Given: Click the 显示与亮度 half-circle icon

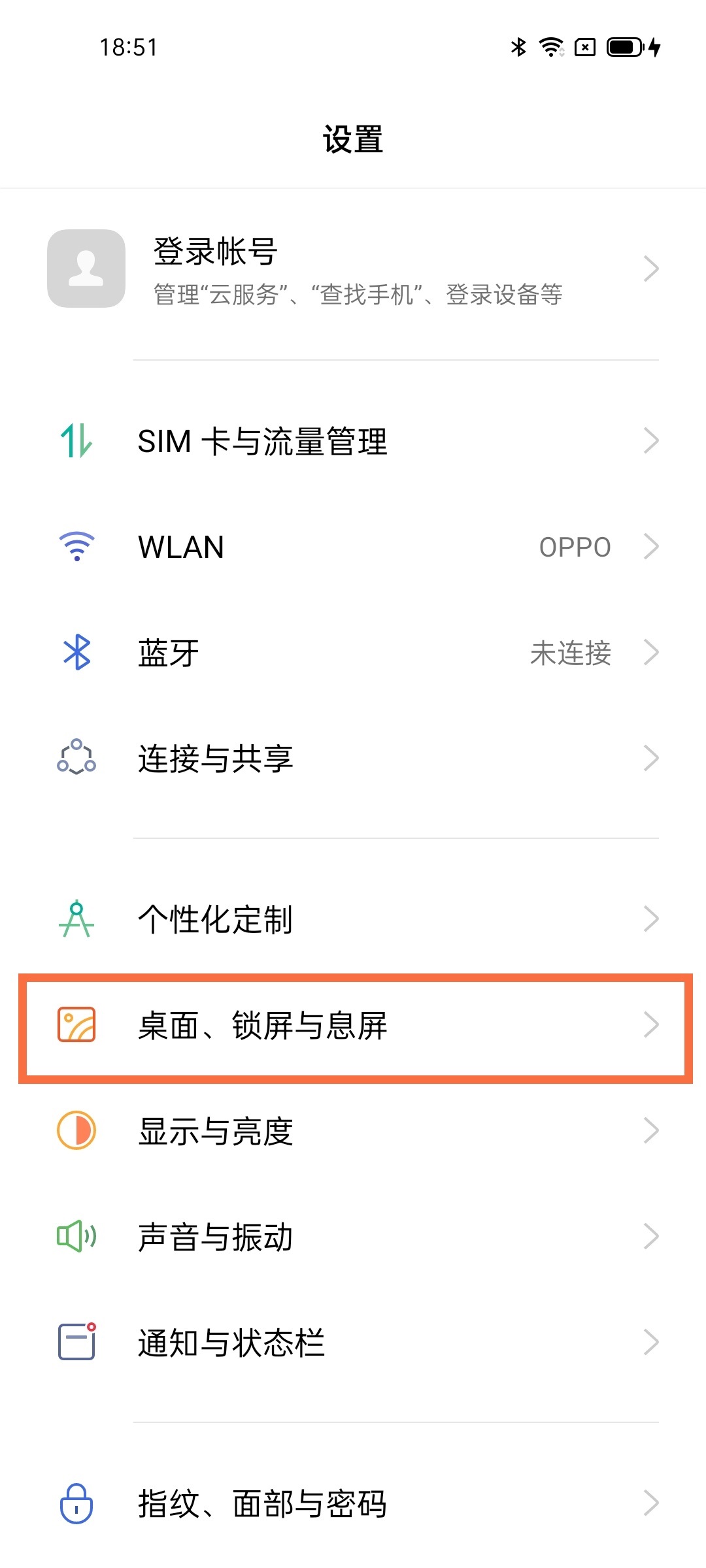Looking at the screenshot, I should [77, 1130].
